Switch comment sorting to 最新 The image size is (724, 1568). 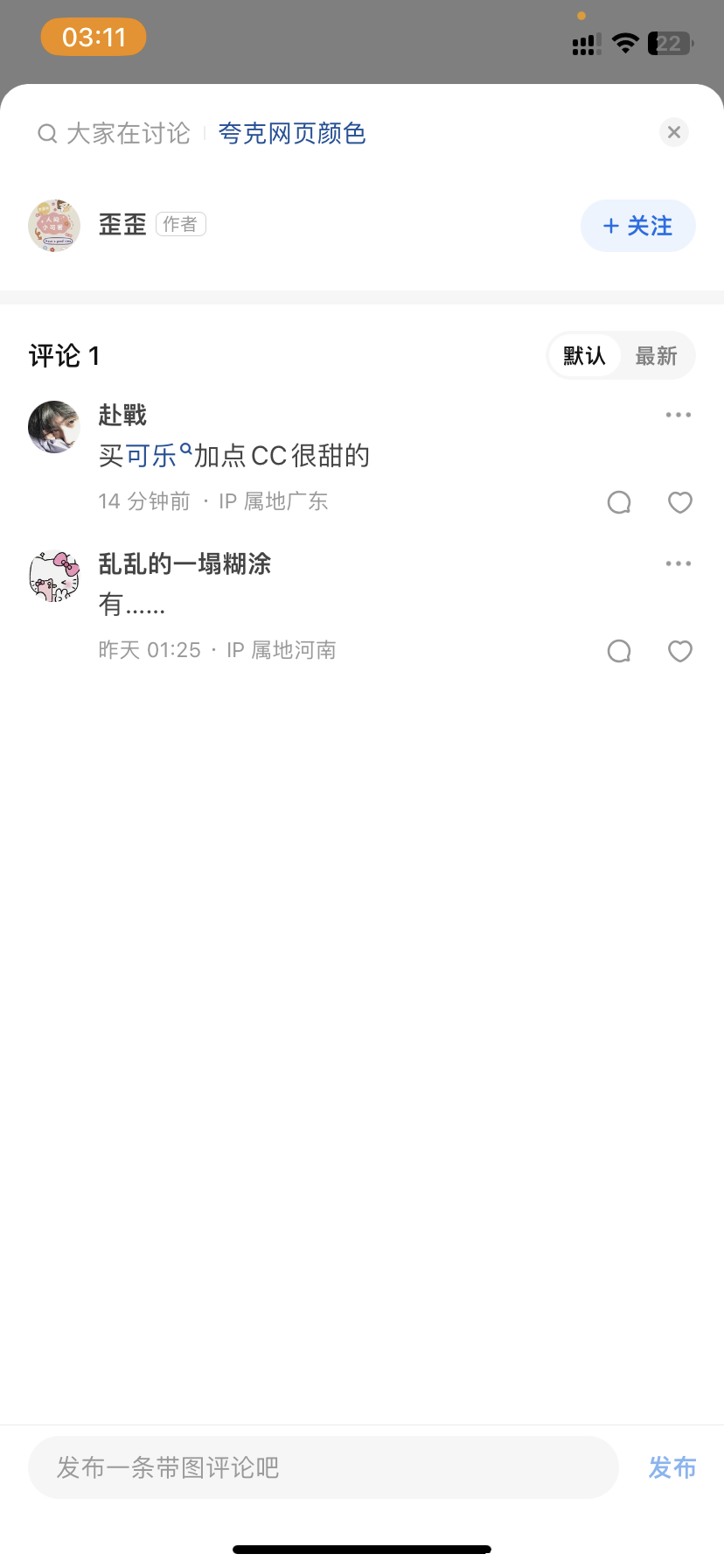coord(657,355)
